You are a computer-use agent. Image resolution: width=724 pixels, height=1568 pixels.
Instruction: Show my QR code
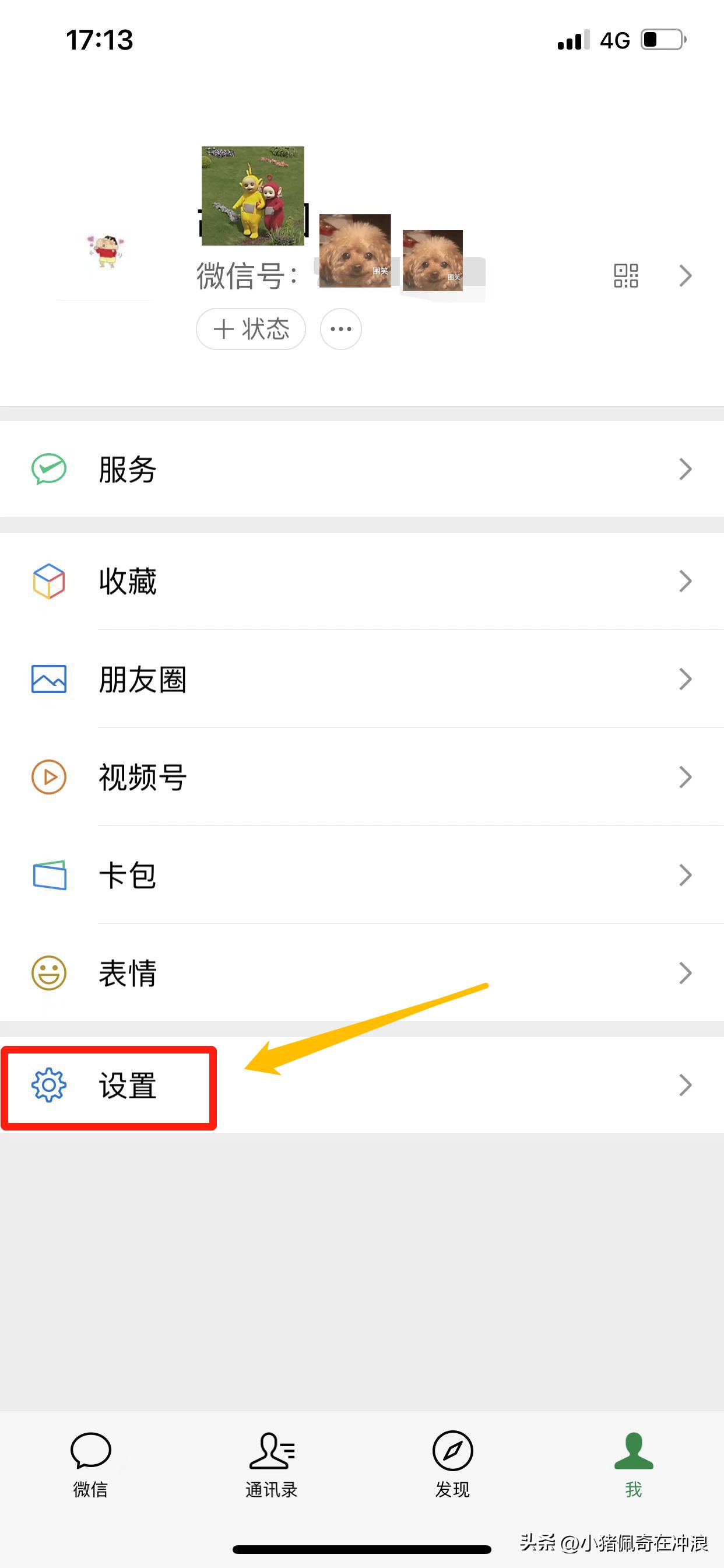625,276
